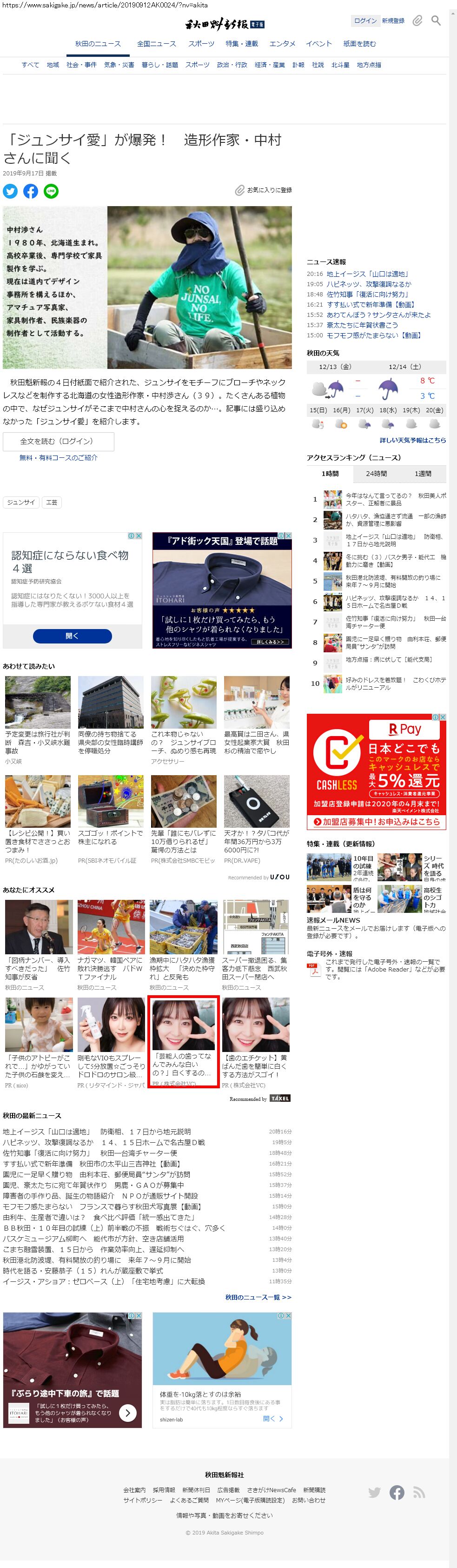The height and width of the screenshot is (1568, 457).
Task: Add article with お気に入りに登録
Action: pyautogui.click(x=264, y=190)
